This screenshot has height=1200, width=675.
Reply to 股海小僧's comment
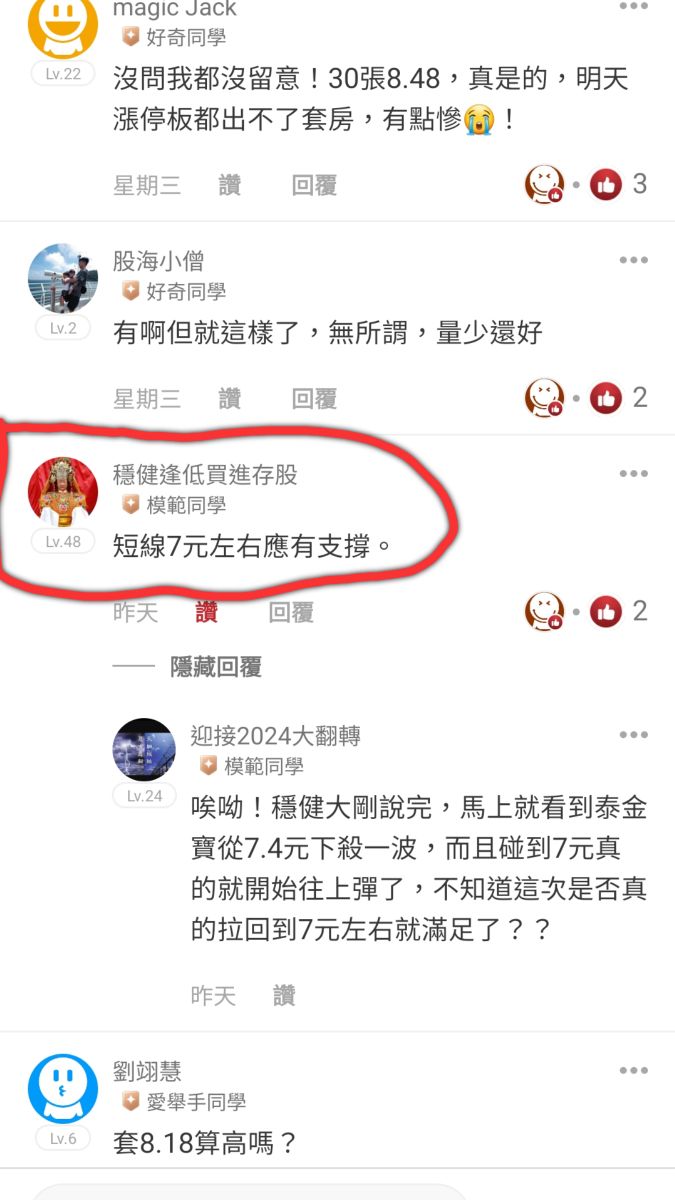click(x=314, y=399)
